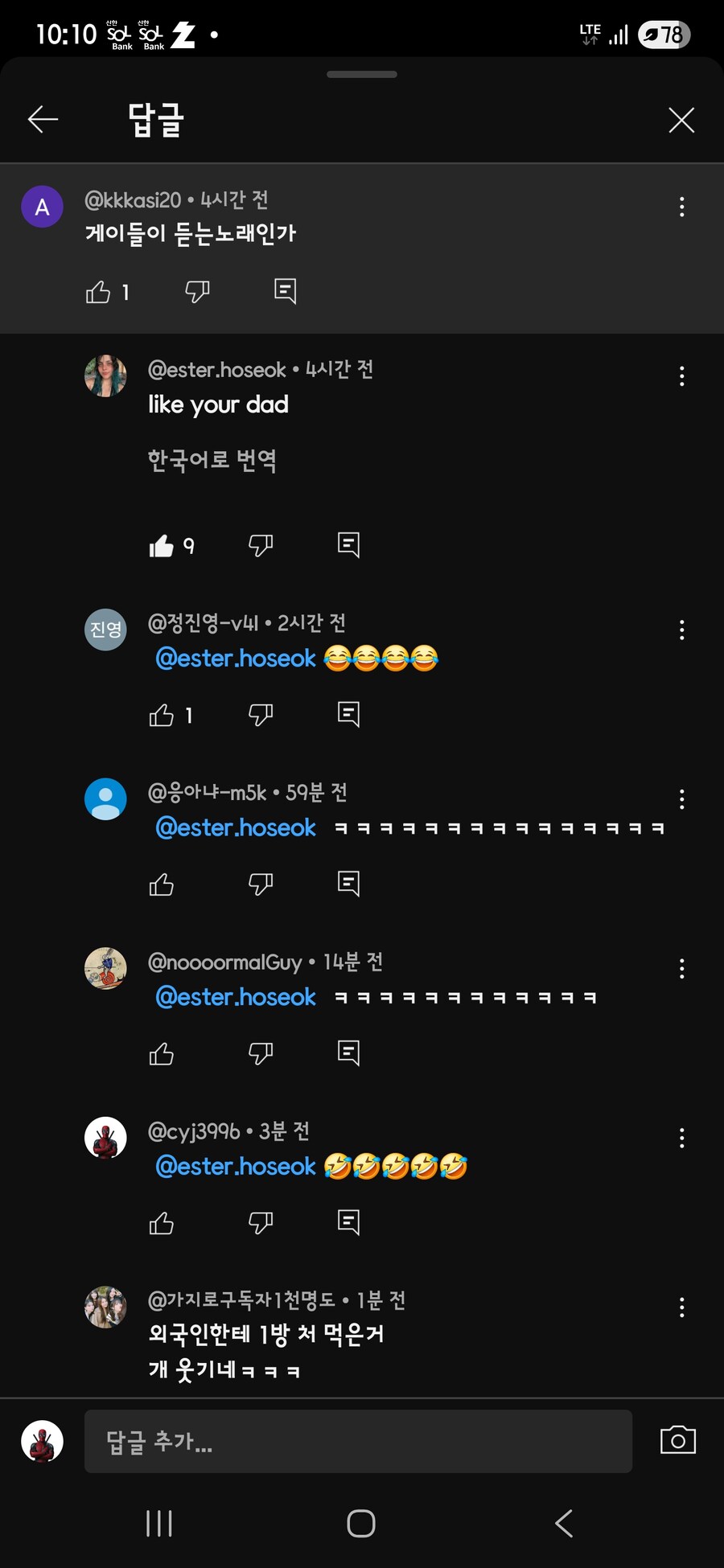
Task: Reply to @kkkasi20's comment
Action: (x=285, y=291)
